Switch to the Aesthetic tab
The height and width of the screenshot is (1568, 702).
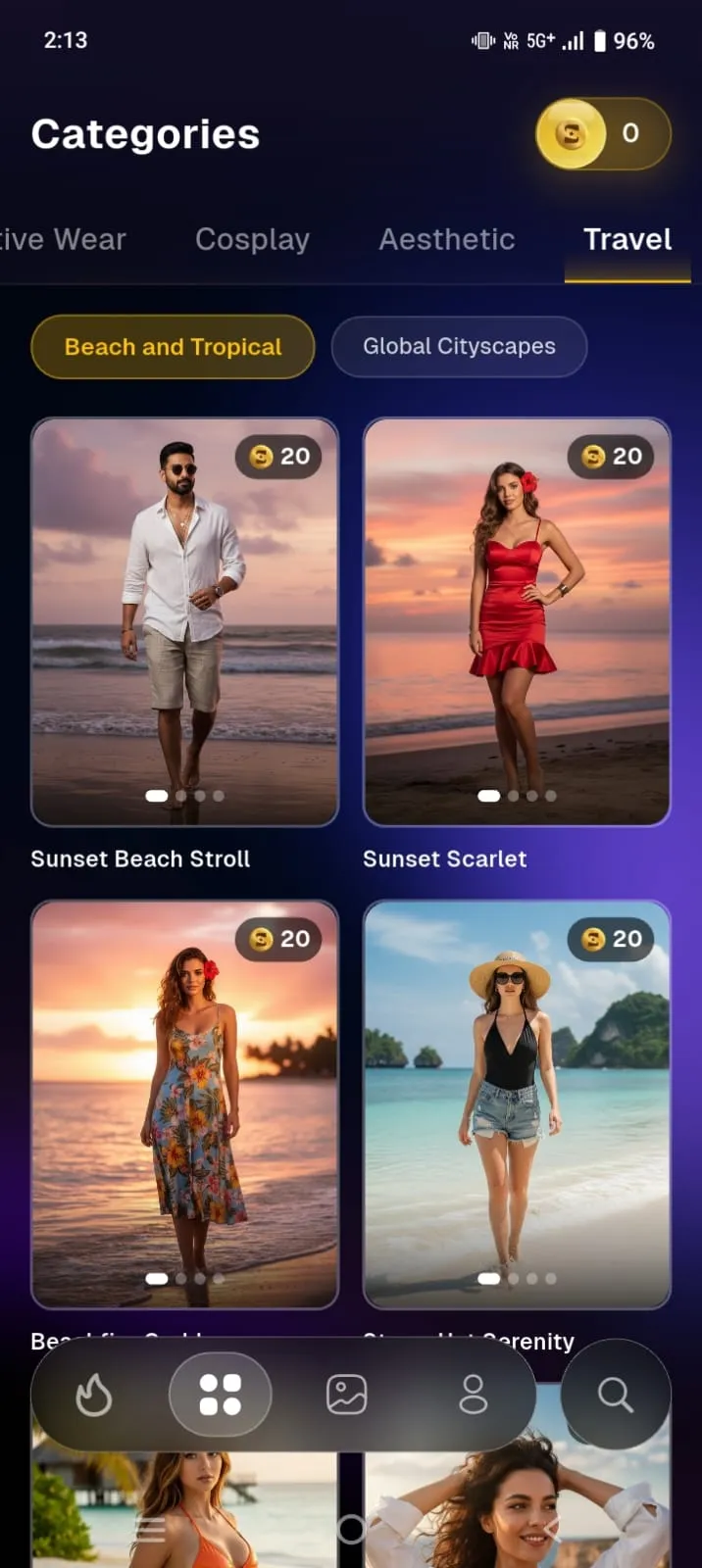(447, 240)
